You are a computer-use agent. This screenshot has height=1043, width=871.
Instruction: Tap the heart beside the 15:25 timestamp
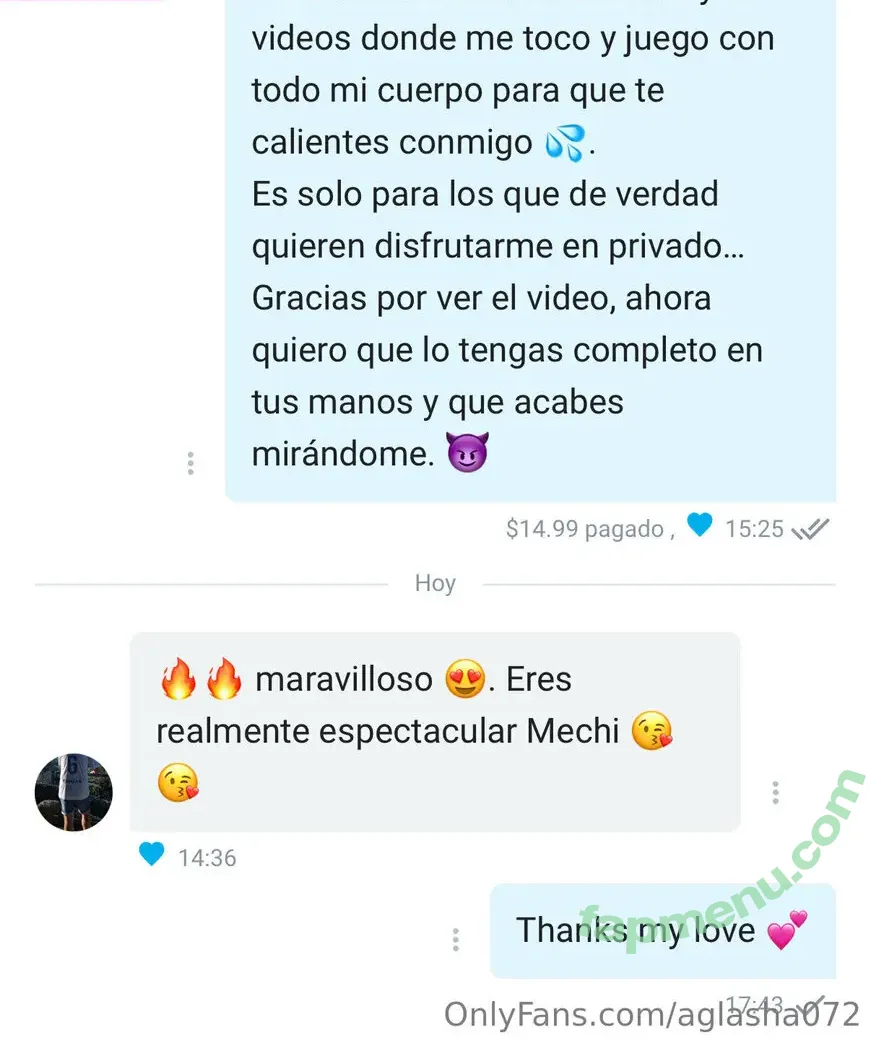click(x=700, y=525)
